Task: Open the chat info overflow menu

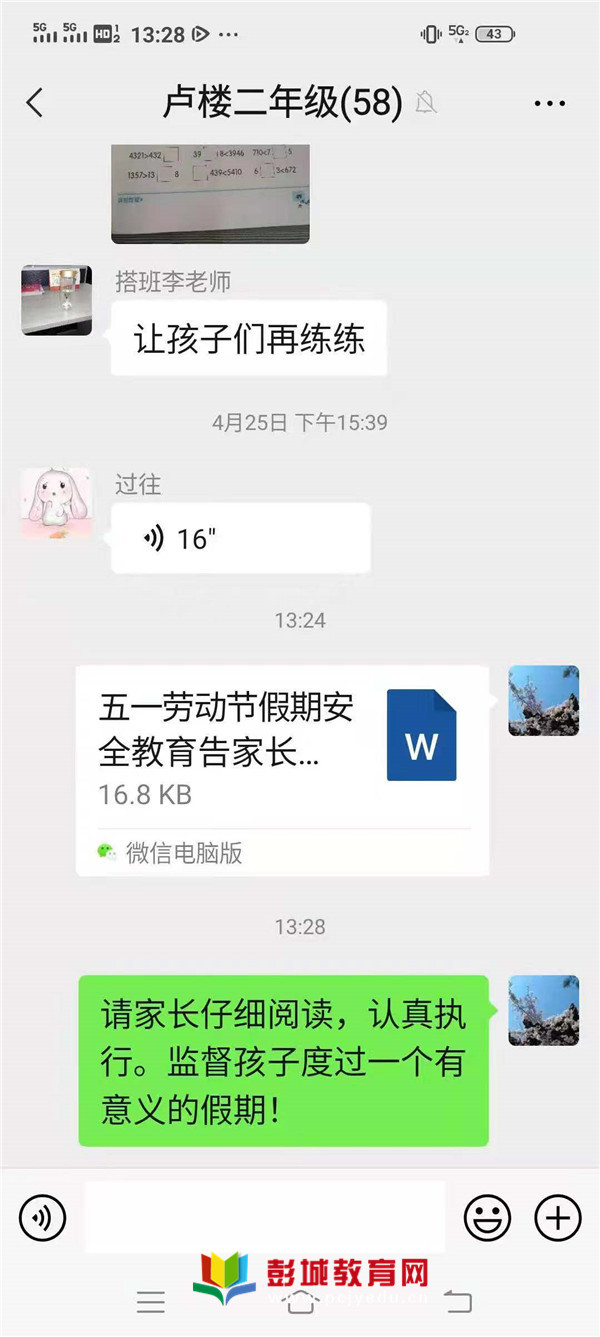Action: coord(550,103)
